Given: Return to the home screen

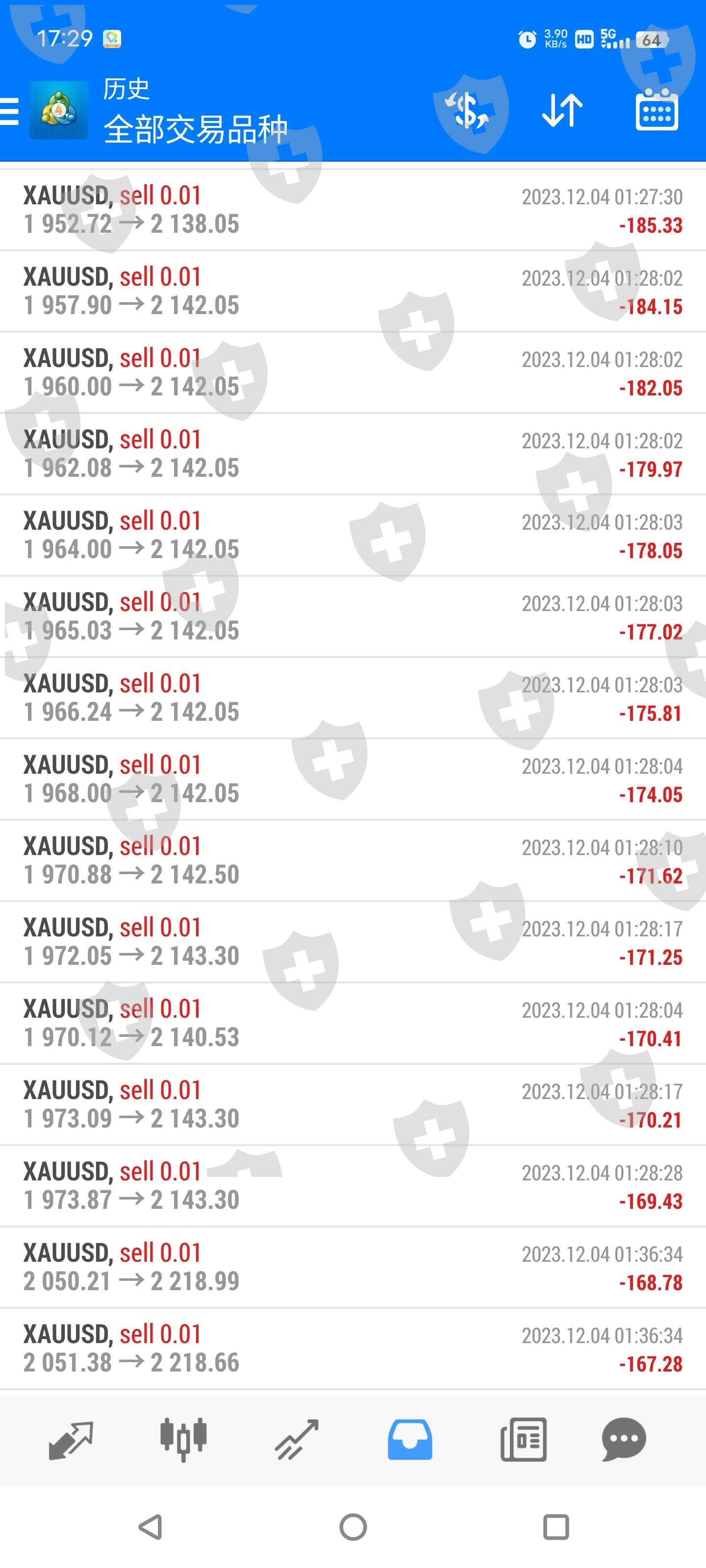Looking at the screenshot, I should tap(353, 1527).
